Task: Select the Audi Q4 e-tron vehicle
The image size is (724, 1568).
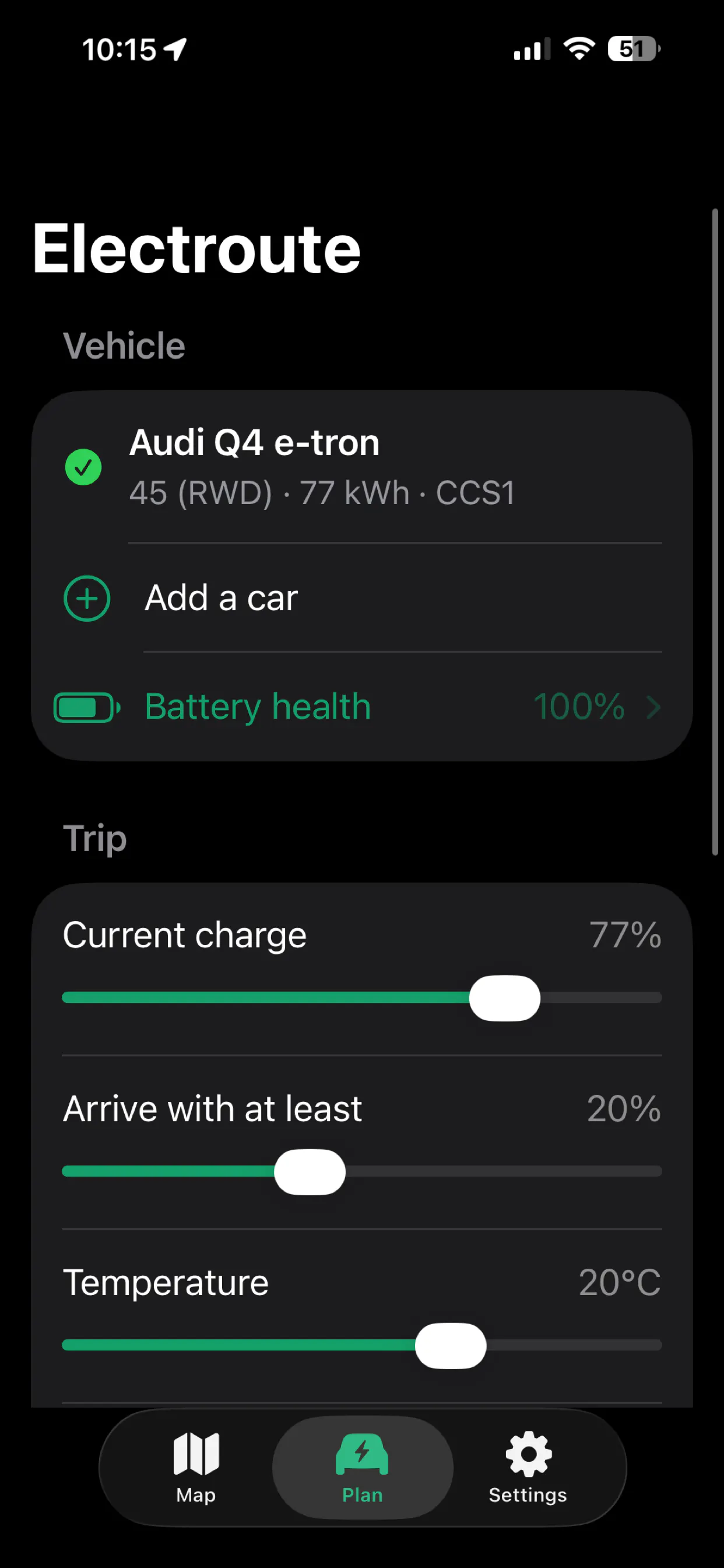Action: 362,467
